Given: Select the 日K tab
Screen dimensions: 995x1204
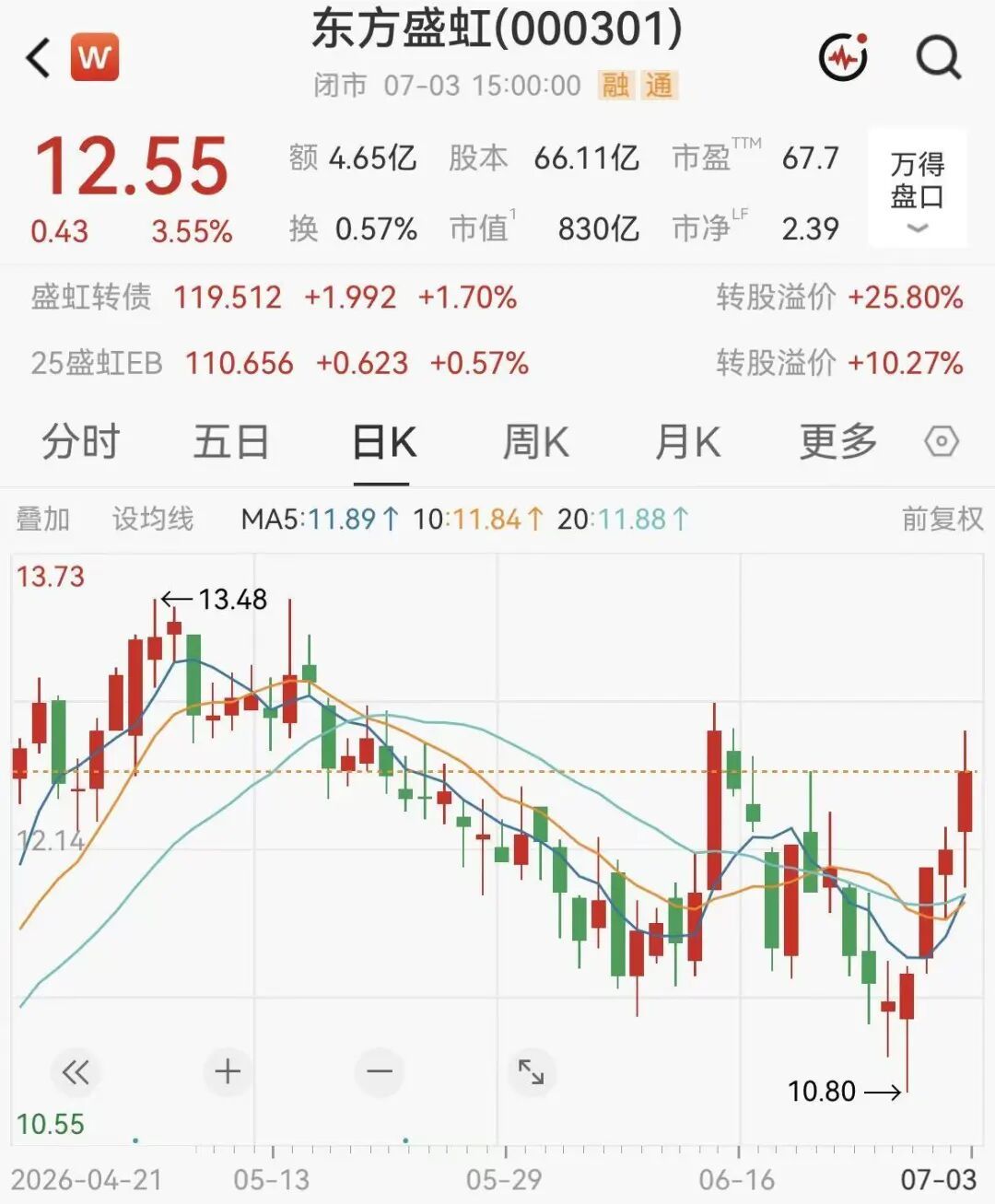Looking at the screenshot, I should [383, 442].
